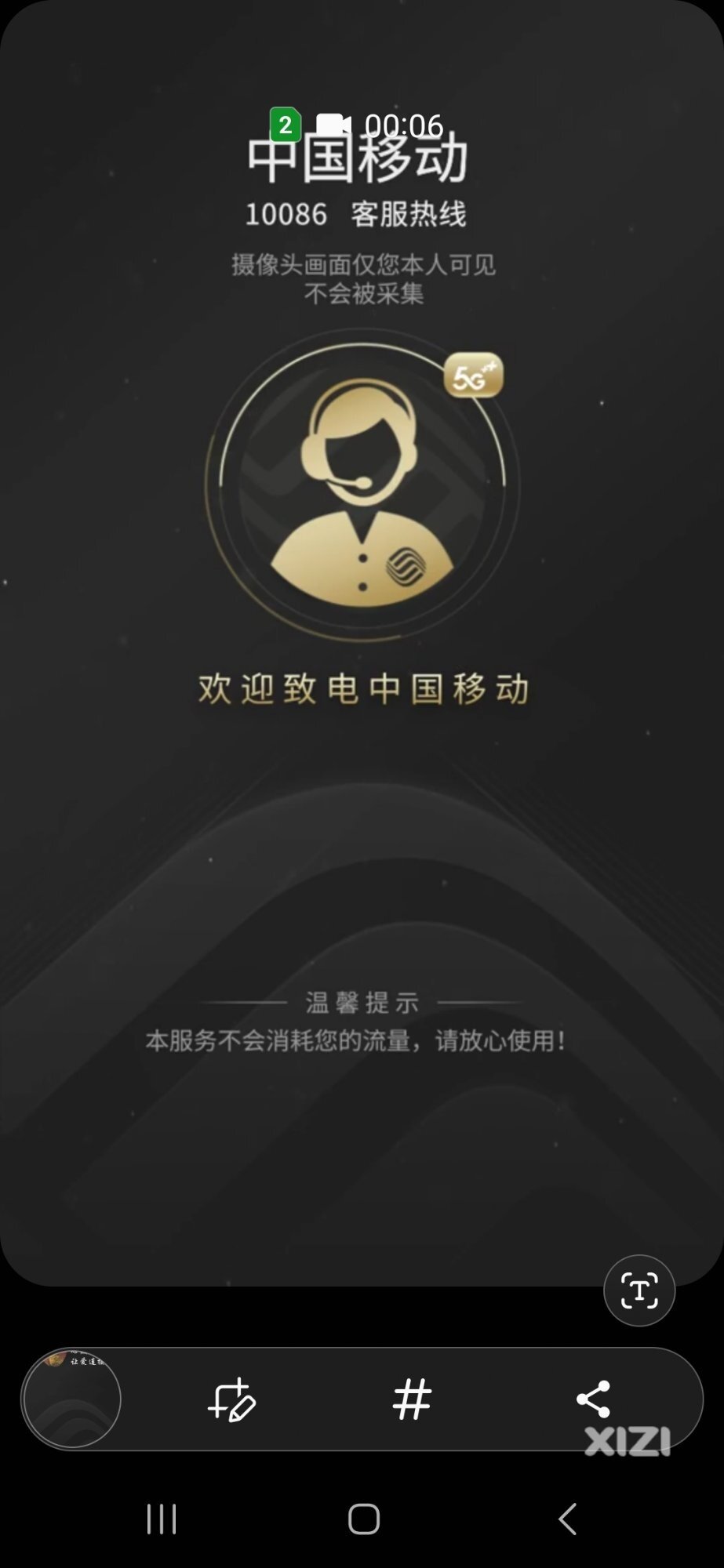Go to the home screen
The width and height of the screenshot is (724, 1568).
click(364, 1519)
